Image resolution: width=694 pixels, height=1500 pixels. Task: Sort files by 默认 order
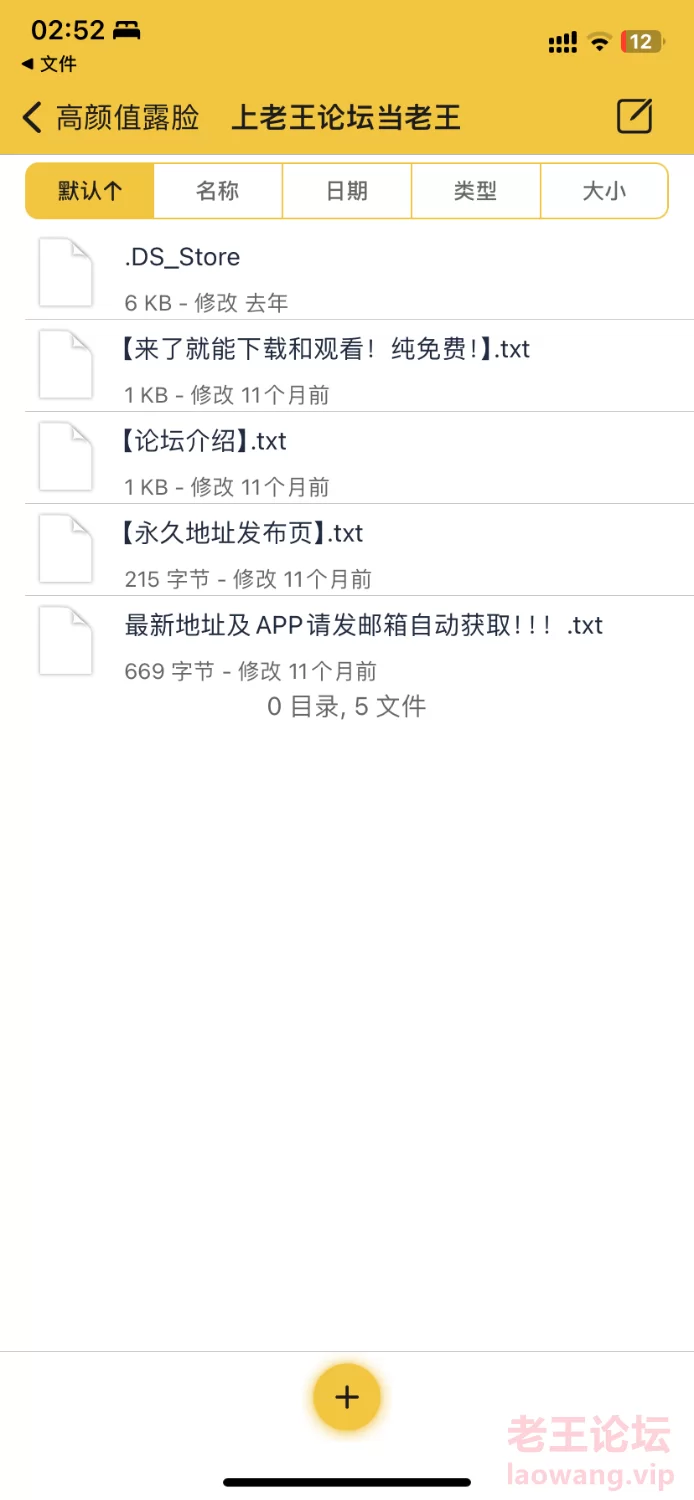tap(90, 191)
